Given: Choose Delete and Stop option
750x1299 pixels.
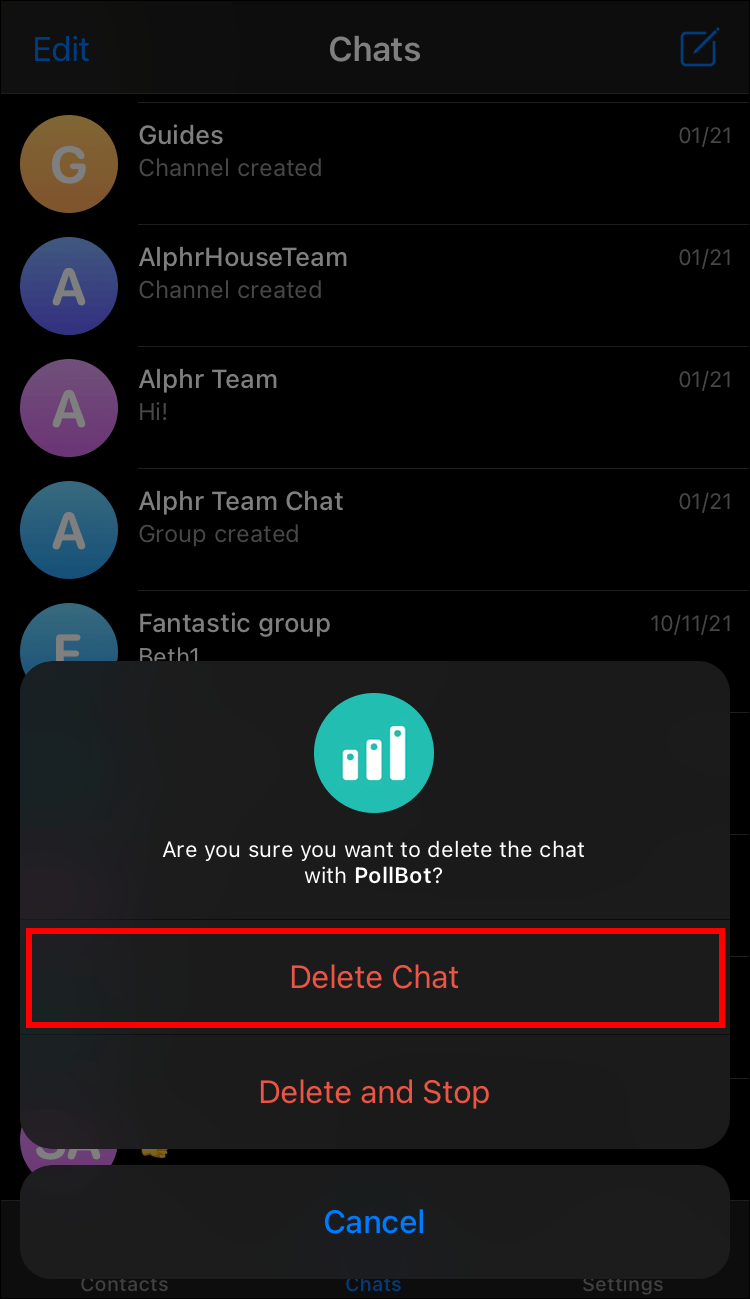Looking at the screenshot, I should [374, 1092].
